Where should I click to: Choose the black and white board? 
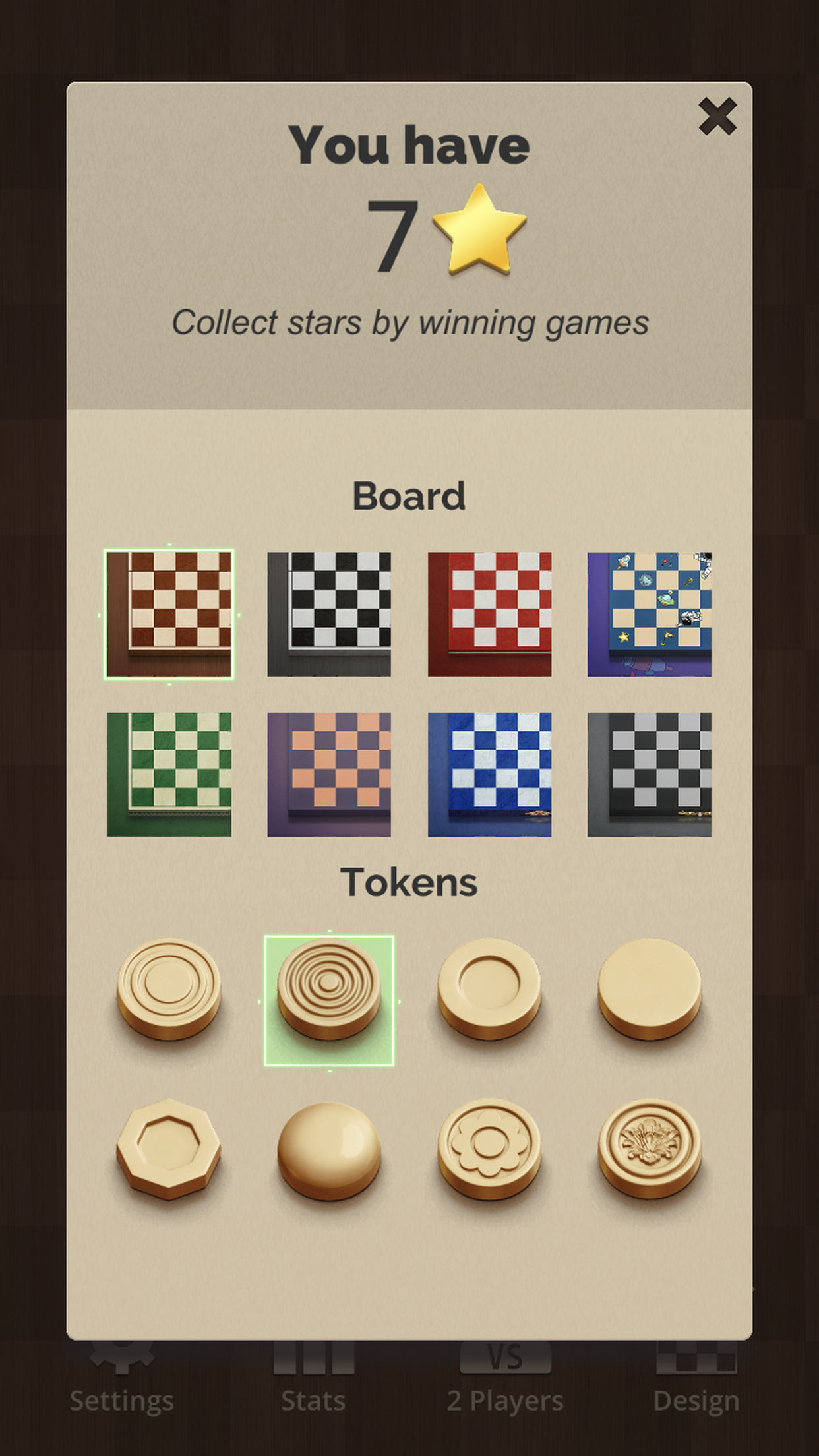[329, 614]
